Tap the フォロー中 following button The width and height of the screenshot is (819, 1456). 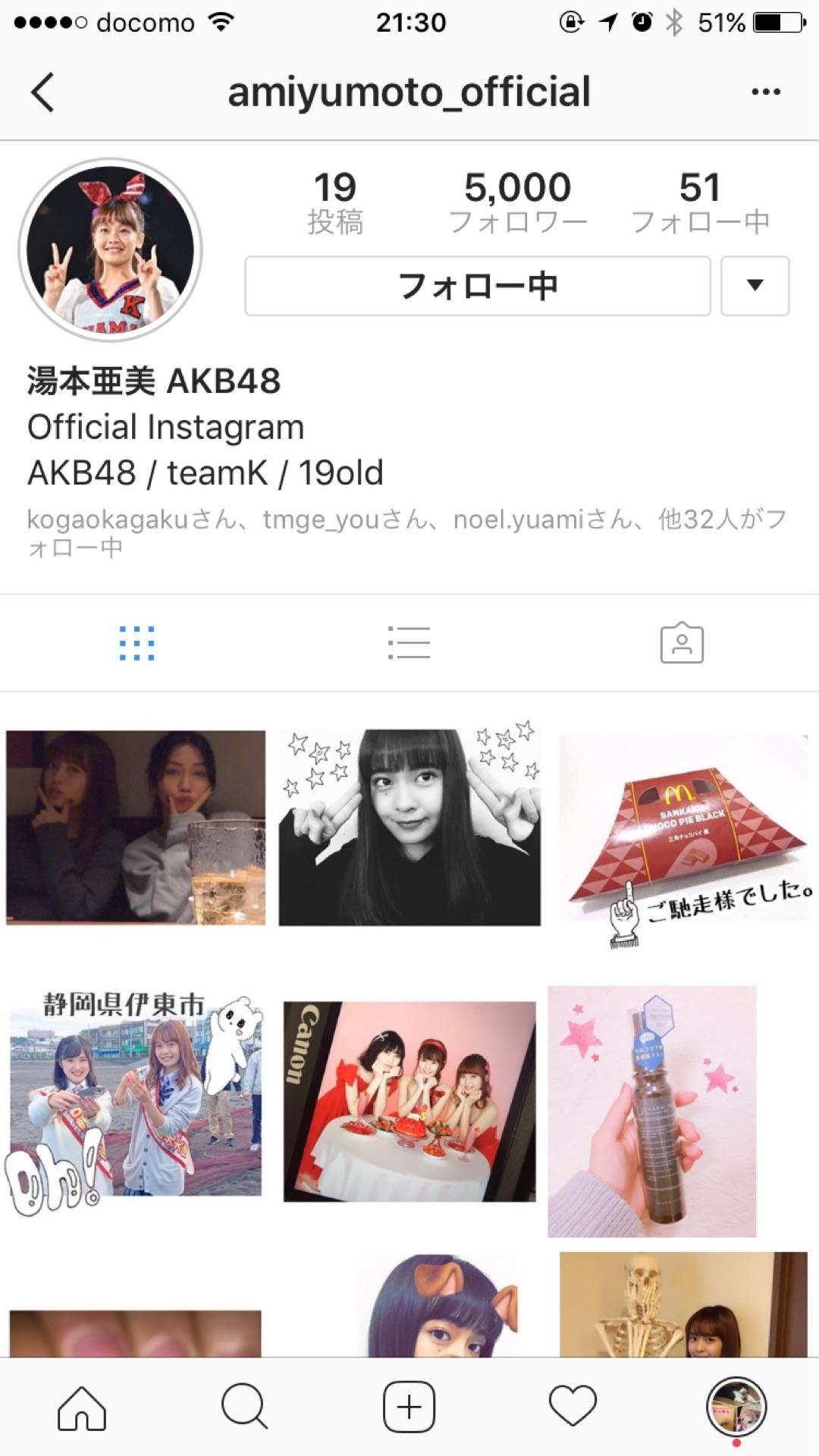click(477, 286)
